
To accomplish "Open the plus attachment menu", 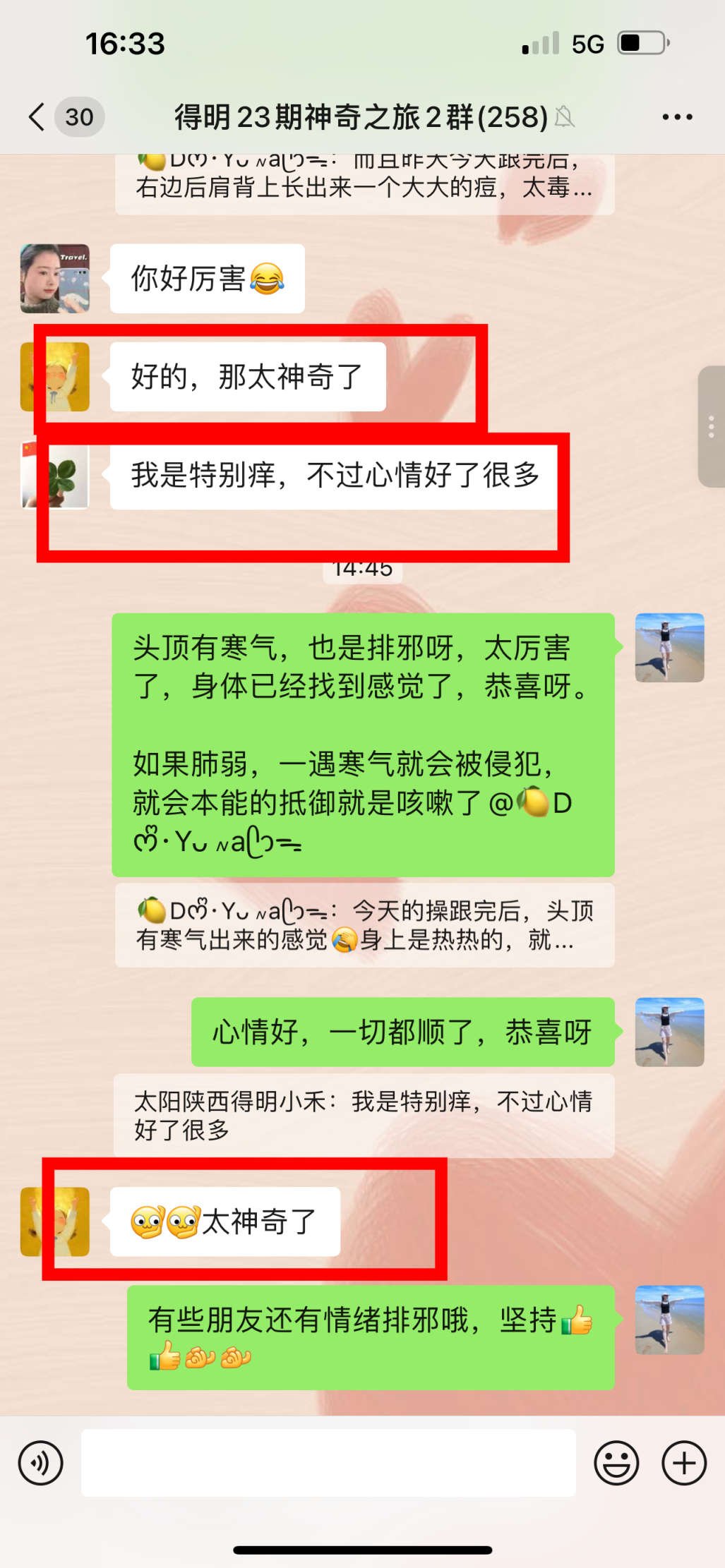I will (683, 1462).
